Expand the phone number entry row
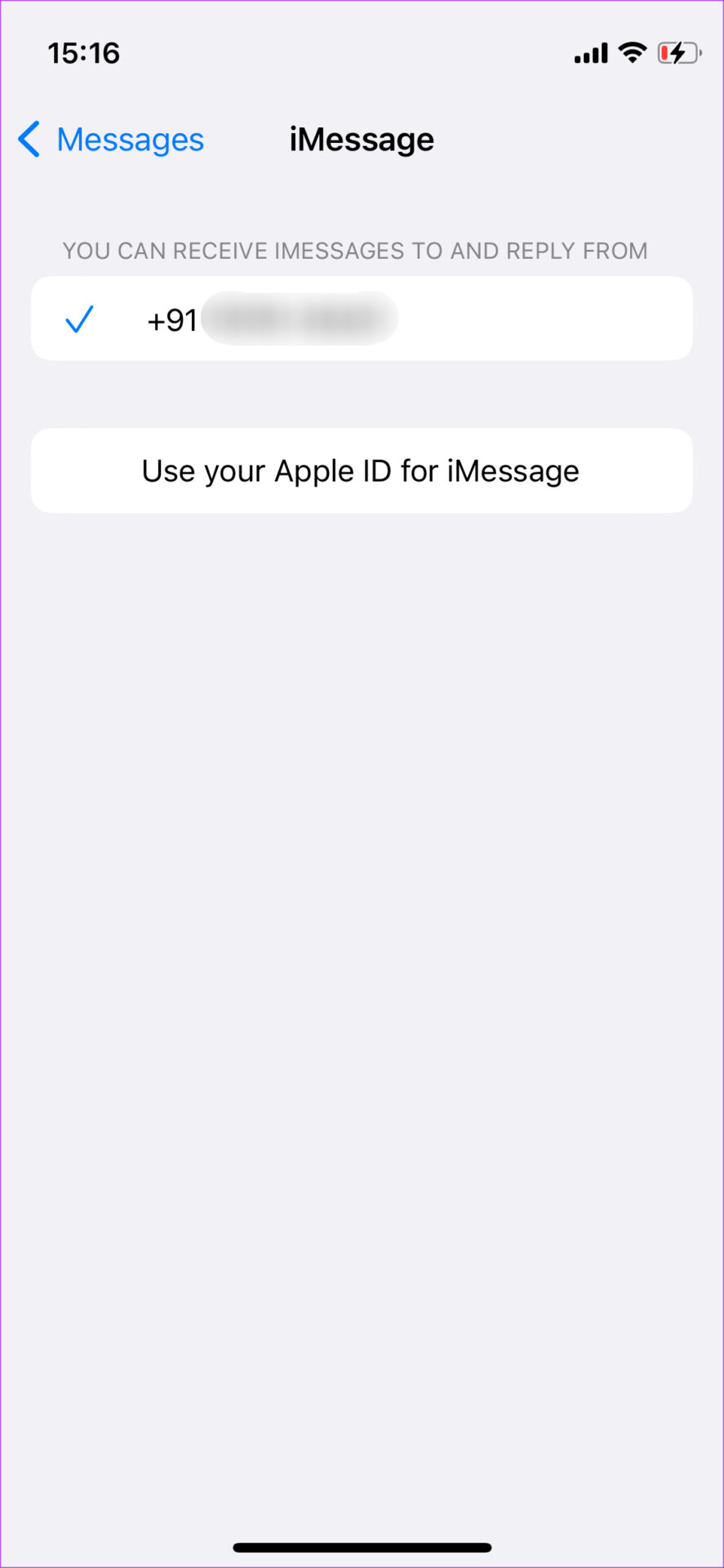This screenshot has height=1568, width=724. coord(362,318)
